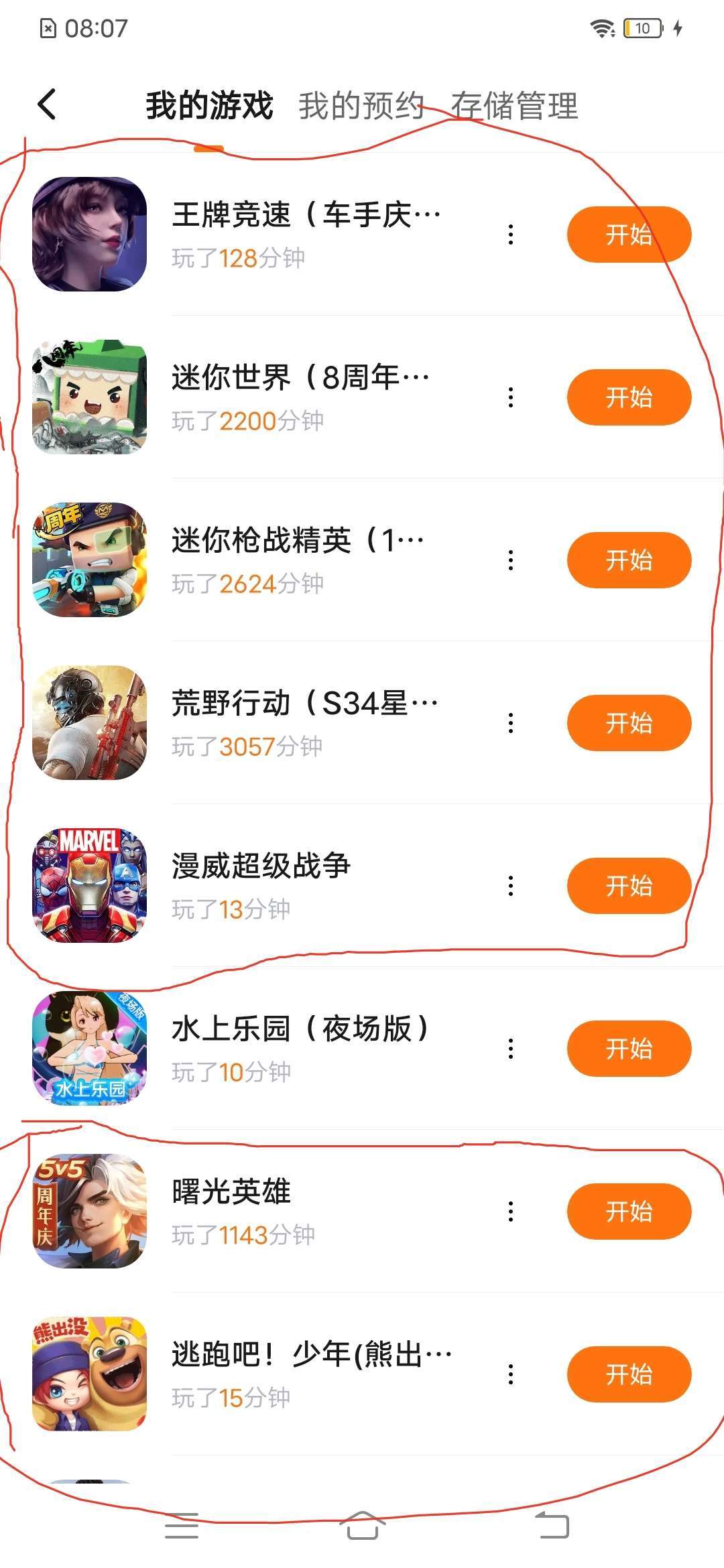Open more options for 迷你世界

[x=511, y=397]
